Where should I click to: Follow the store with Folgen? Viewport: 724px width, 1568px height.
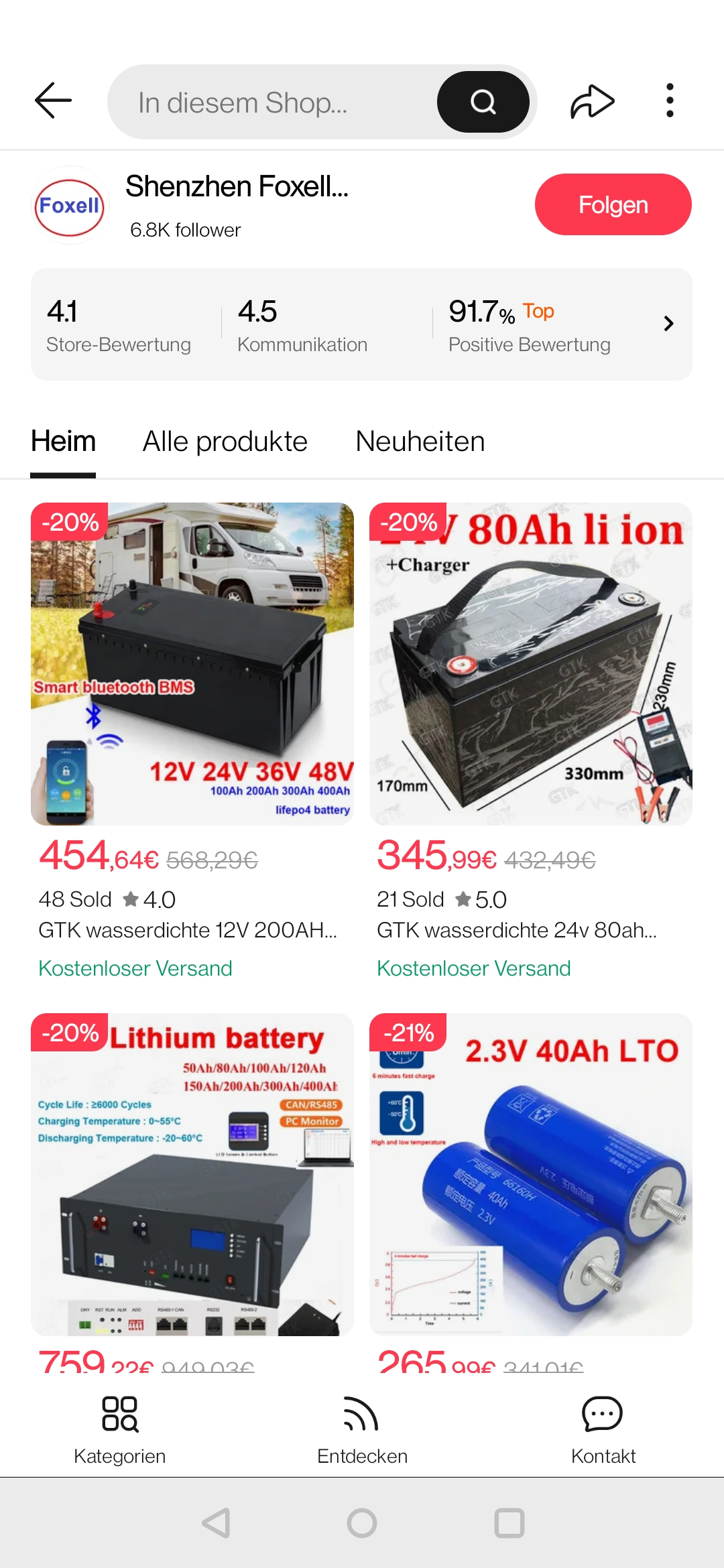click(613, 204)
